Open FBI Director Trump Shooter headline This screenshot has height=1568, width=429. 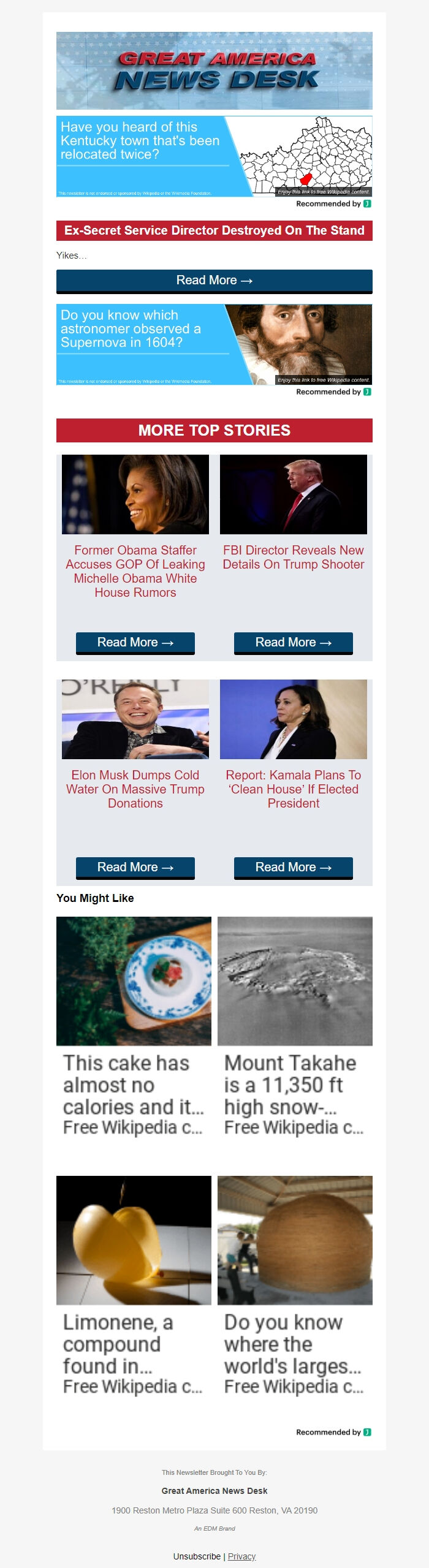[293, 557]
